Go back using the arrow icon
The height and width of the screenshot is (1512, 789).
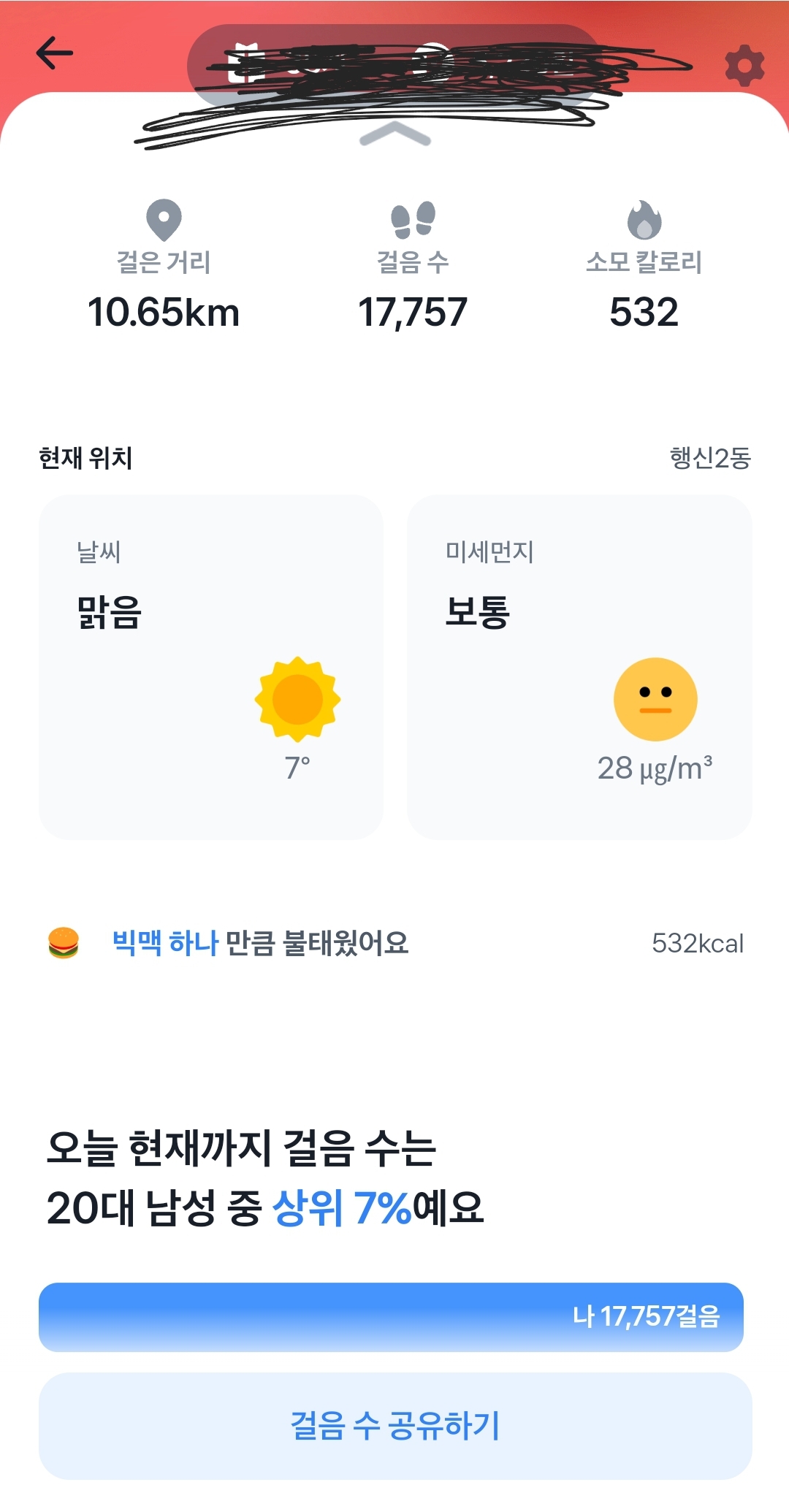(x=55, y=53)
